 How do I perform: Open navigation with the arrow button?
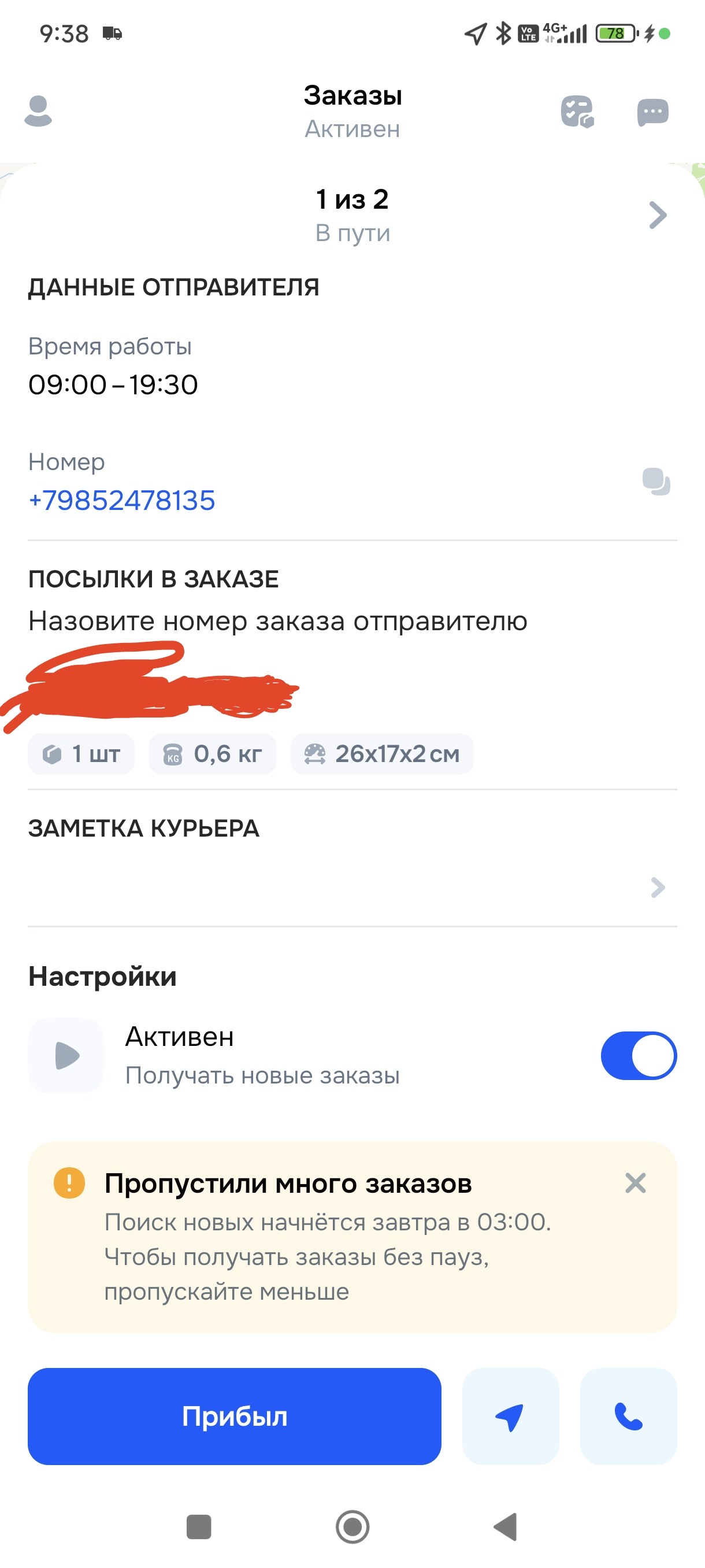click(510, 1416)
